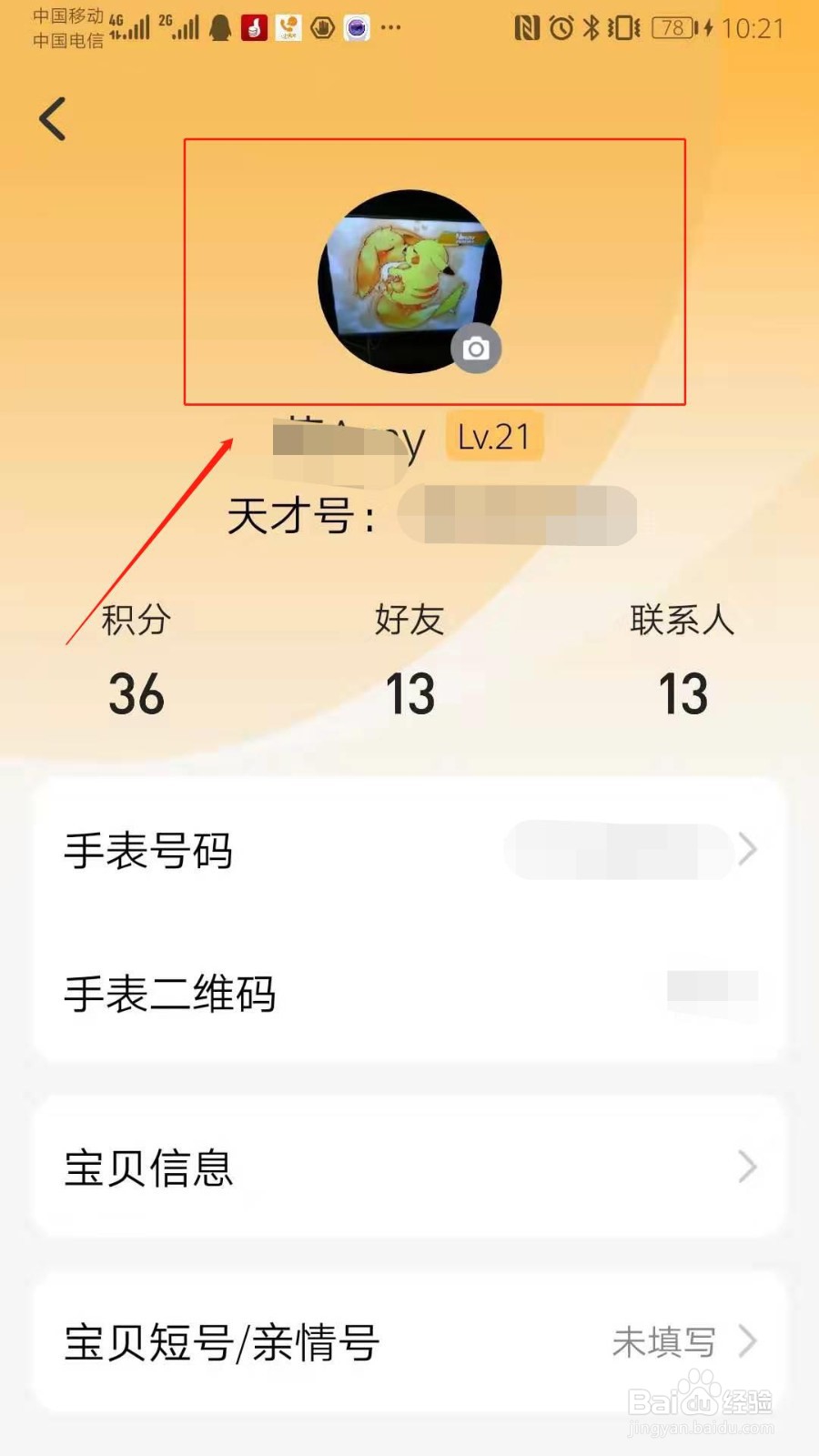This screenshot has height=1456, width=819.
Task: Tap the Bluetooth icon in the status bar
Action: (591, 28)
